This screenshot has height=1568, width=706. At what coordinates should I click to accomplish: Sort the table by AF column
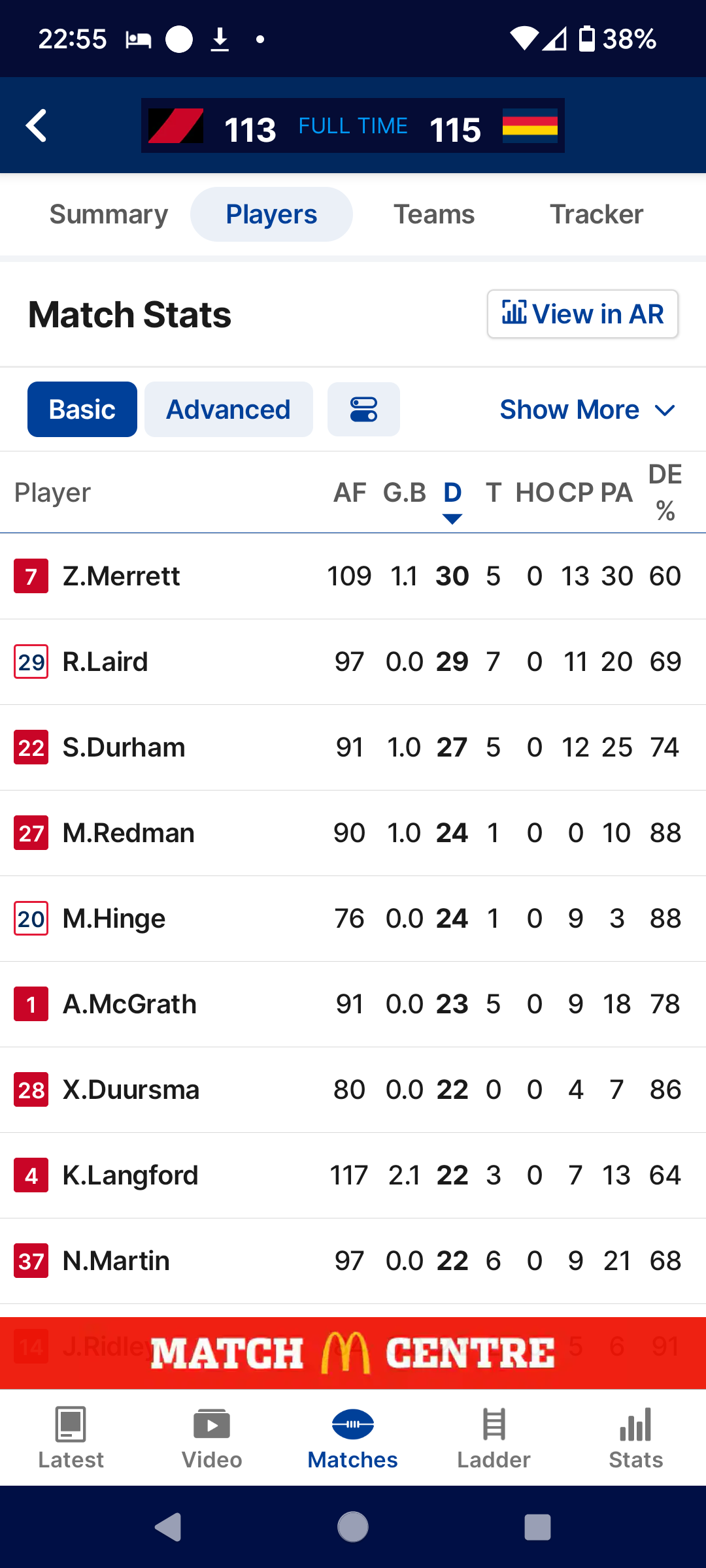pyautogui.click(x=350, y=493)
